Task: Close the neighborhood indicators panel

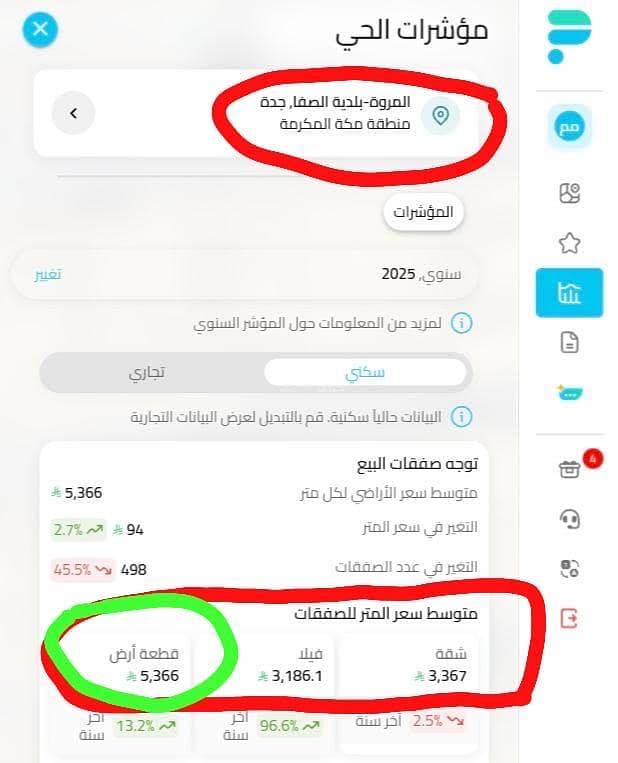Action: coord(40,28)
